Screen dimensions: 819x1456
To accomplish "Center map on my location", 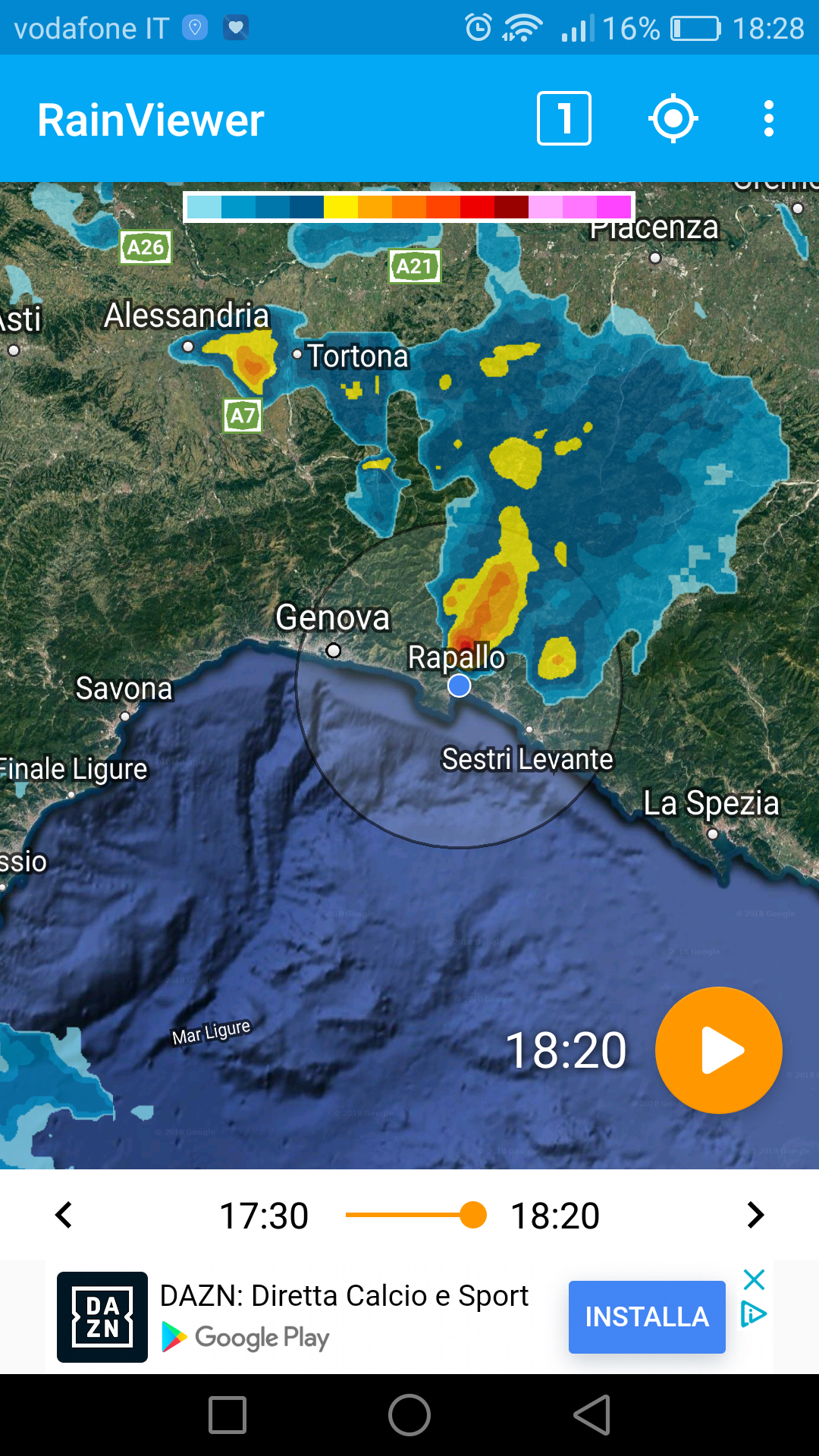I will point(673,118).
